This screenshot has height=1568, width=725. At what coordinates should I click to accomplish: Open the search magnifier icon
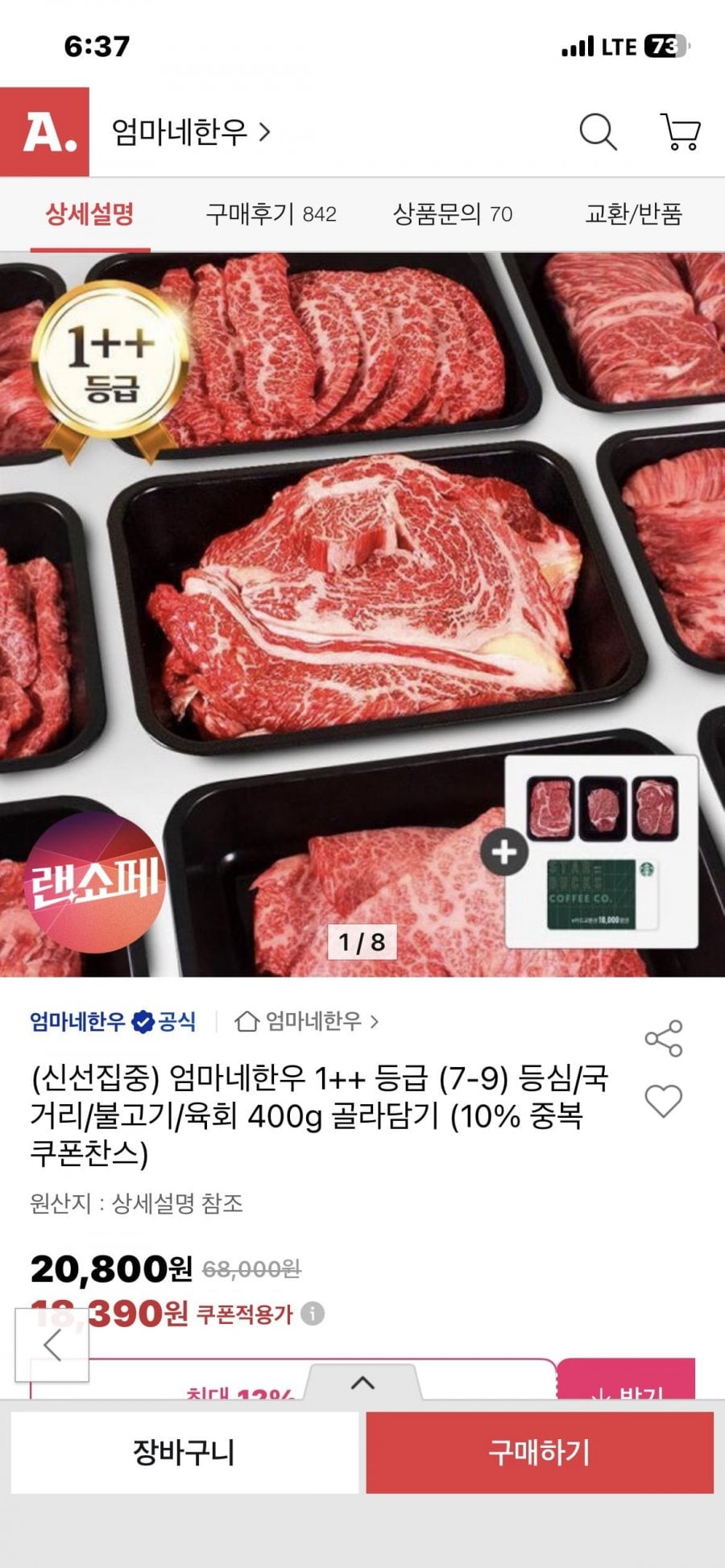(598, 132)
